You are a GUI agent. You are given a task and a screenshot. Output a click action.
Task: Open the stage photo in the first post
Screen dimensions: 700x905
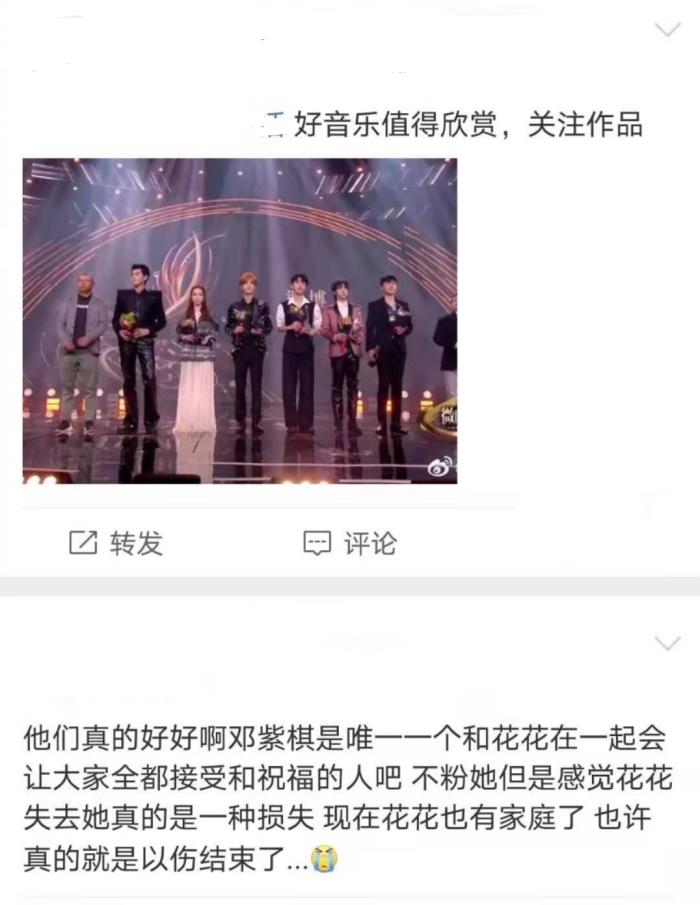coord(240,321)
